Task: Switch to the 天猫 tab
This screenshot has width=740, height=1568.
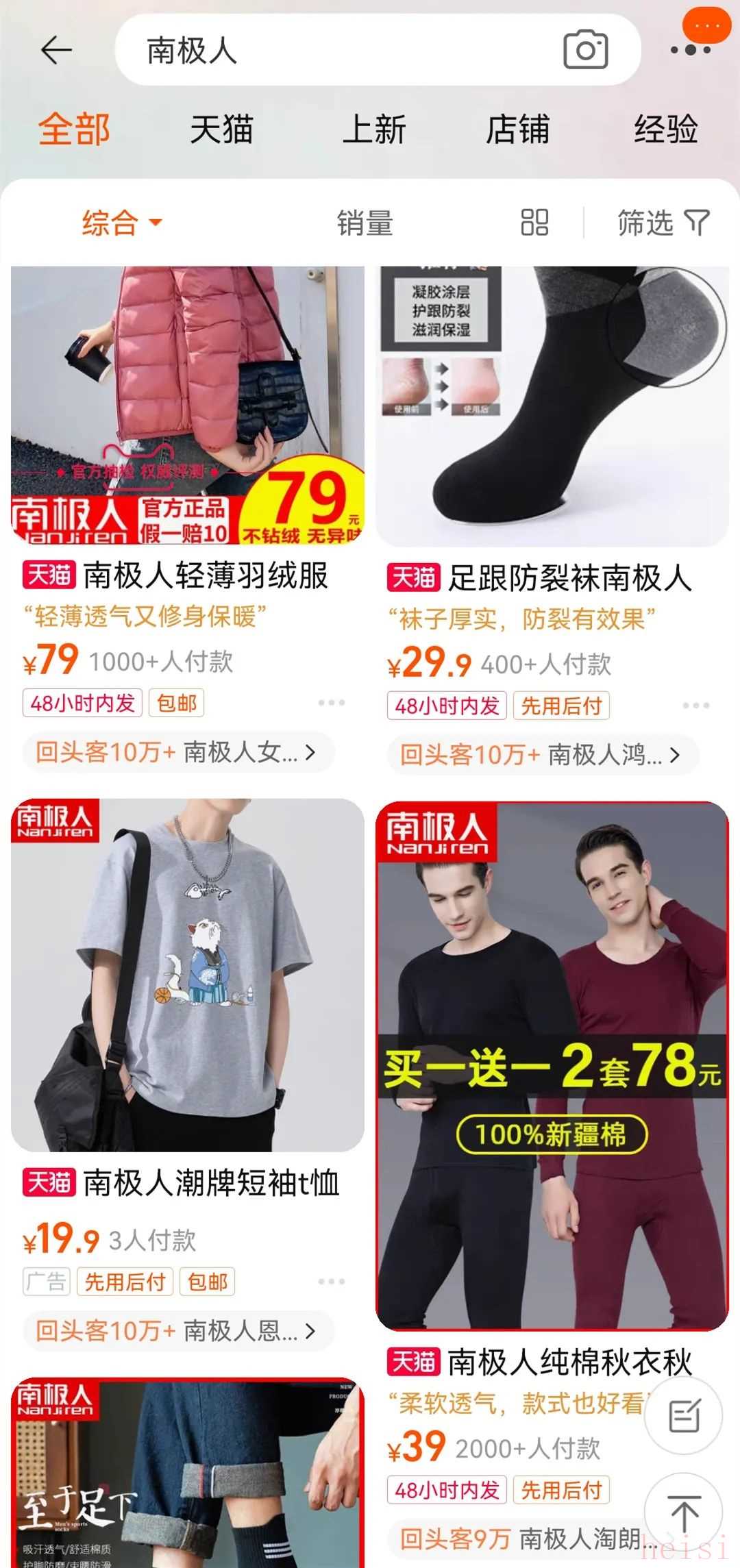Action: click(x=221, y=129)
